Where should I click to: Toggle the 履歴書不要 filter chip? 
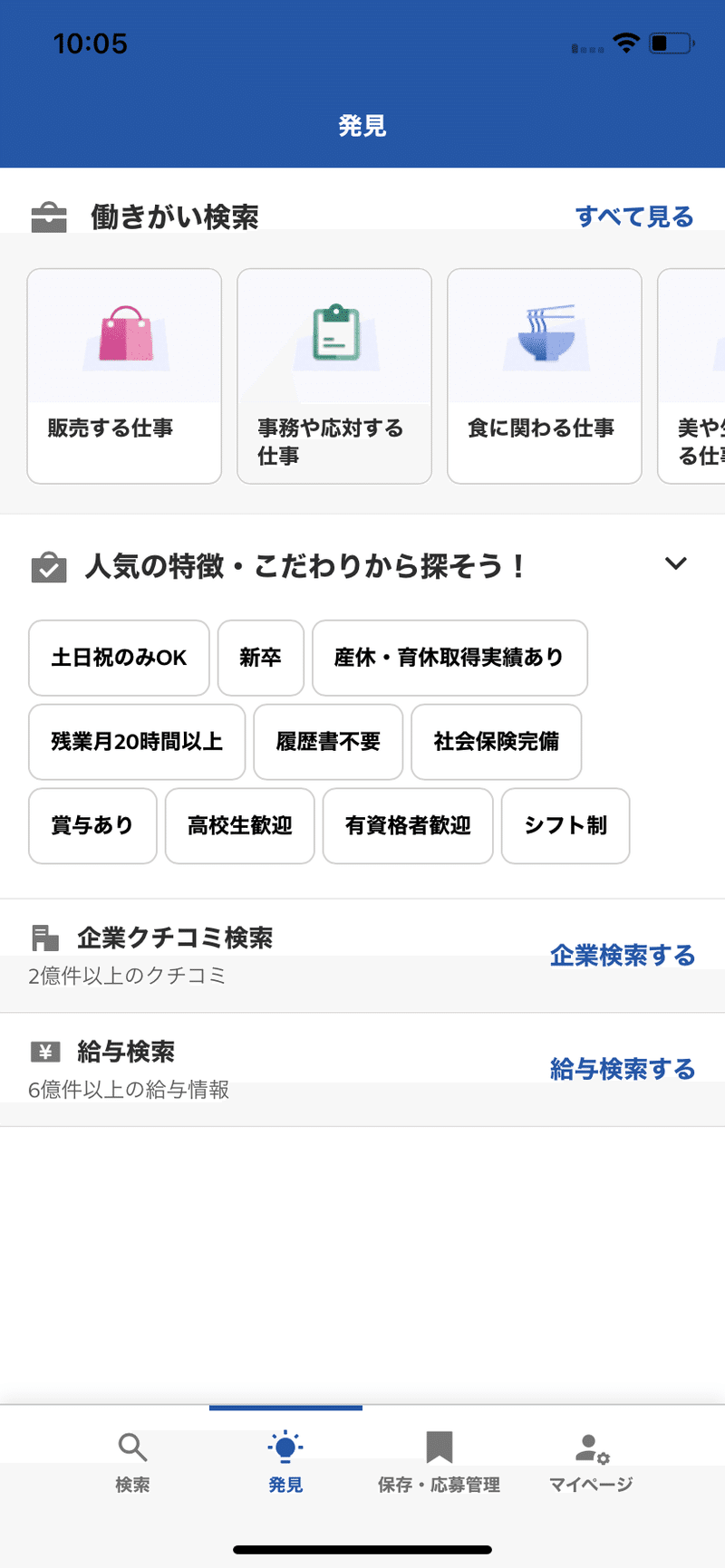tap(328, 742)
